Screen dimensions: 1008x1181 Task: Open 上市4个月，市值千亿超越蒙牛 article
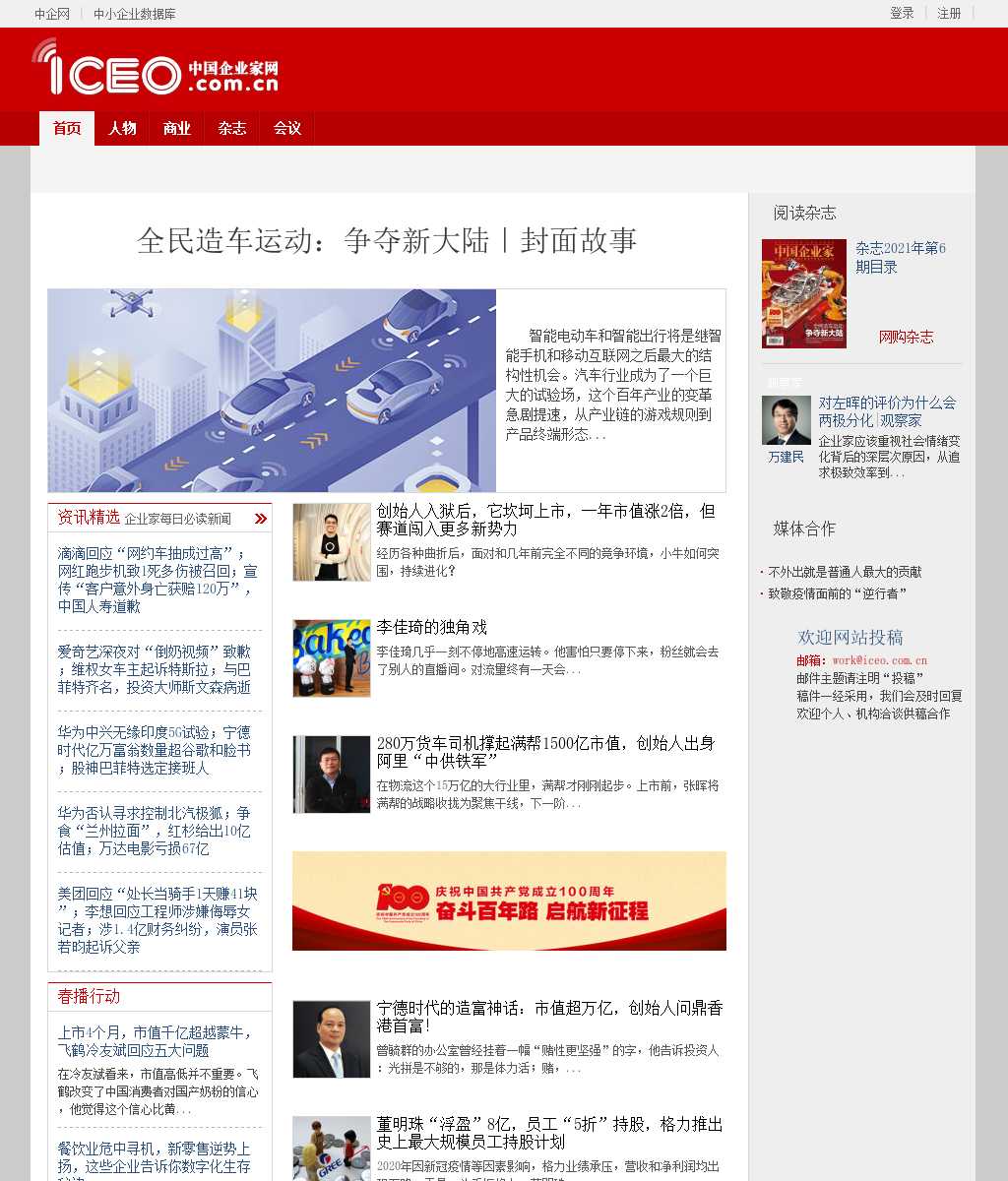click(x=155, y=1041)
